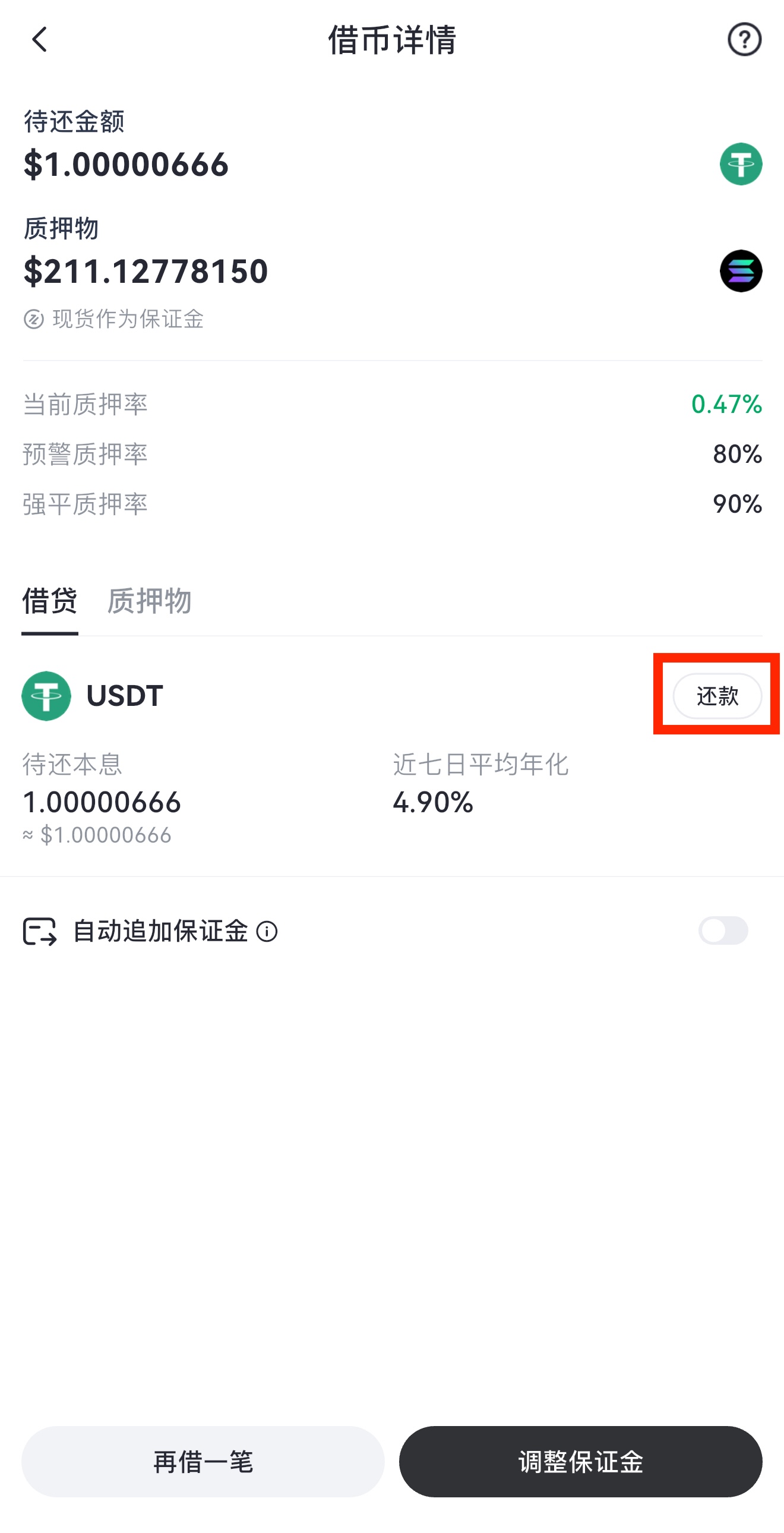Tap 还款 to repay USDT loan
Image resolution: width=784 pixels, height=1533 pixels.
pos(717,696)
